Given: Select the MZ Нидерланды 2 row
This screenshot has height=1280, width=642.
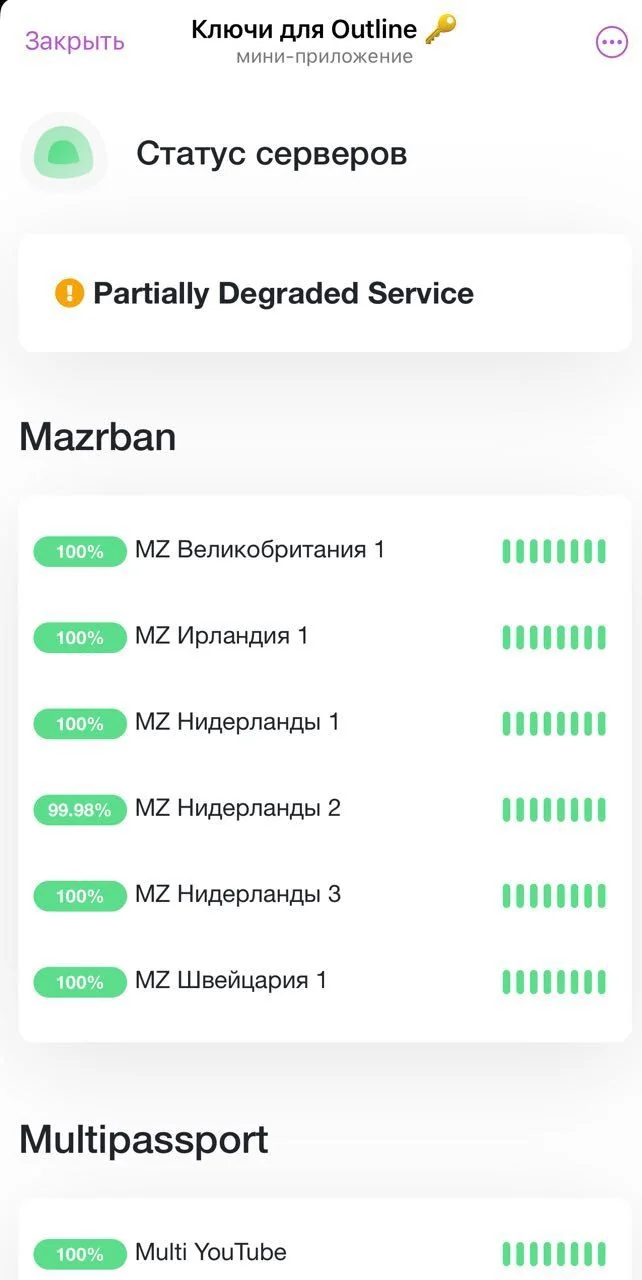Looking at the screenshot, I should [320, 809].
